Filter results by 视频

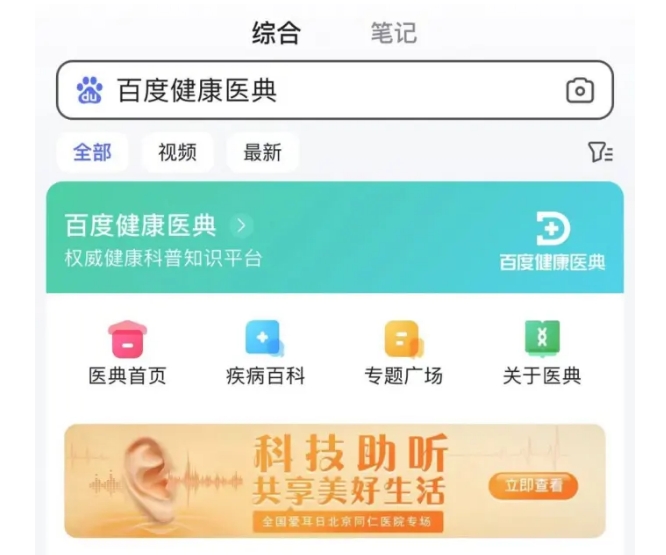click(177, 152)
